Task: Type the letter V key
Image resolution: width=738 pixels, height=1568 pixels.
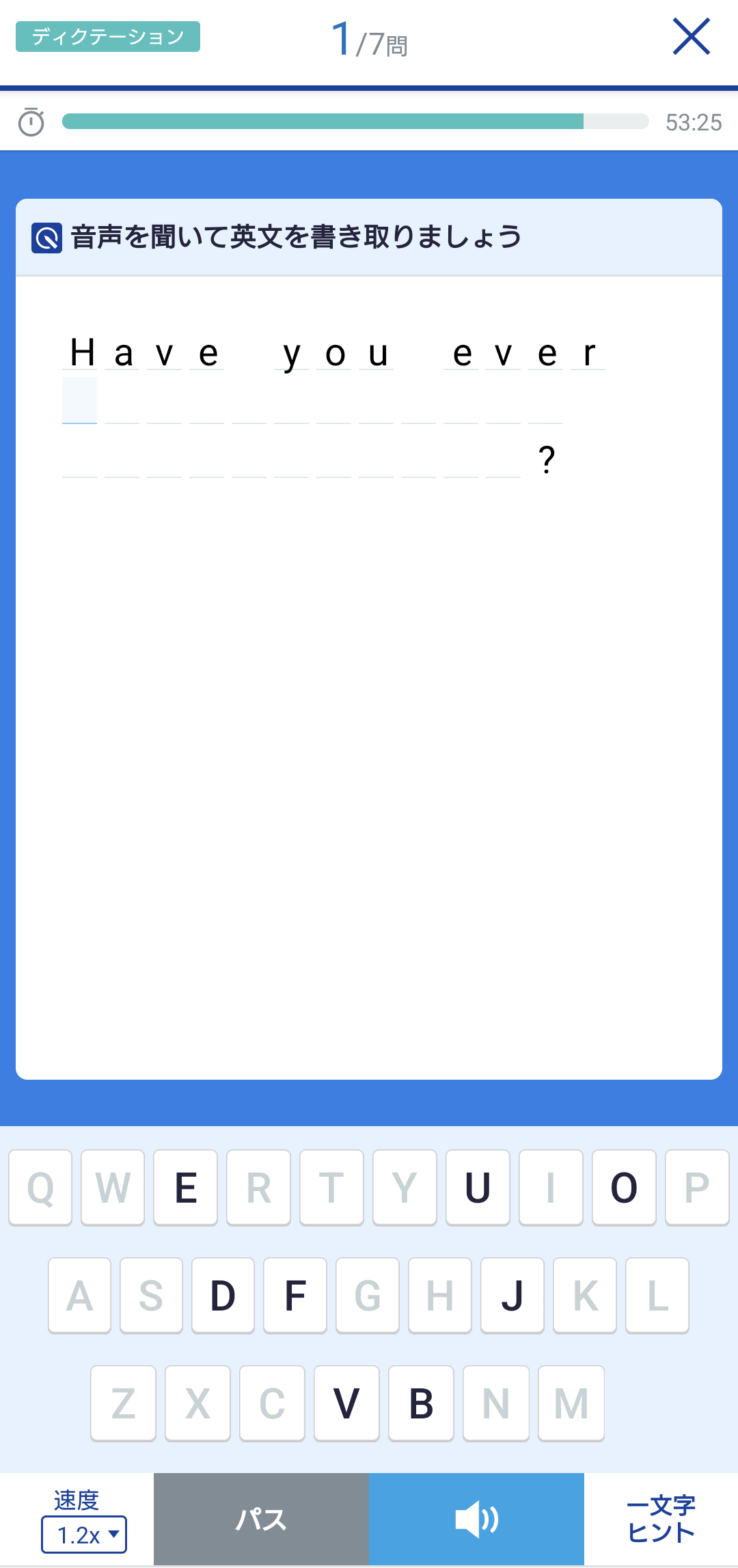Action: tap(346, 1403)
